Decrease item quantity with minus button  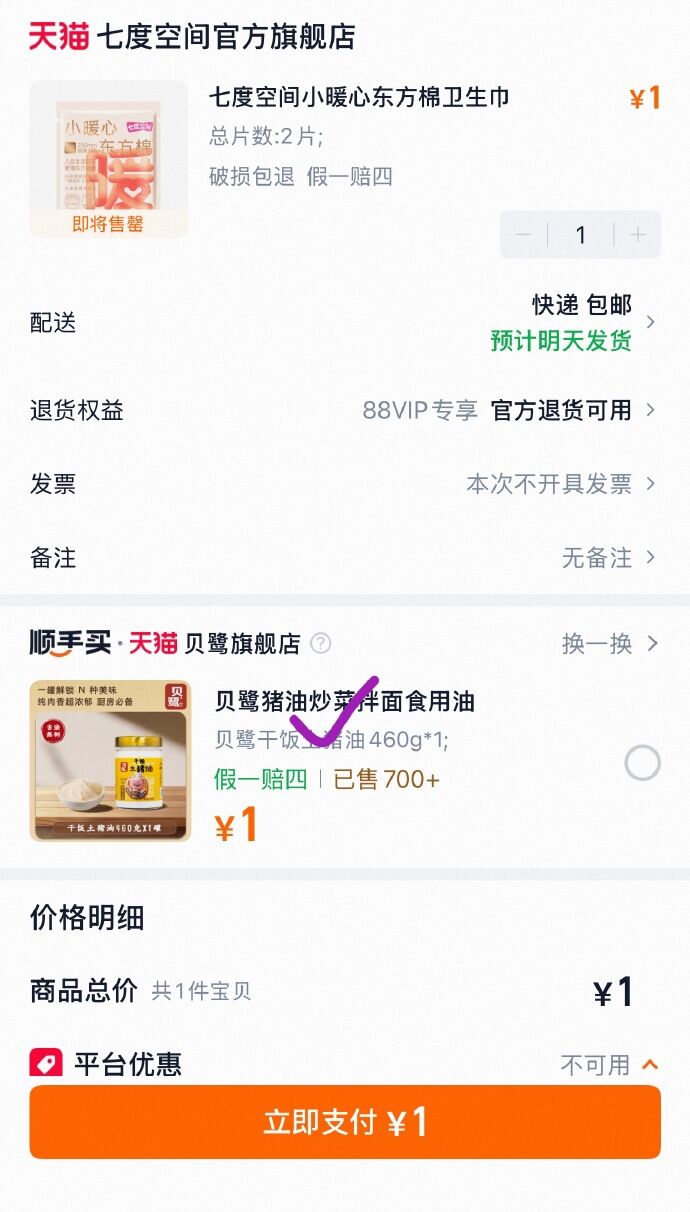pos(523,235)
